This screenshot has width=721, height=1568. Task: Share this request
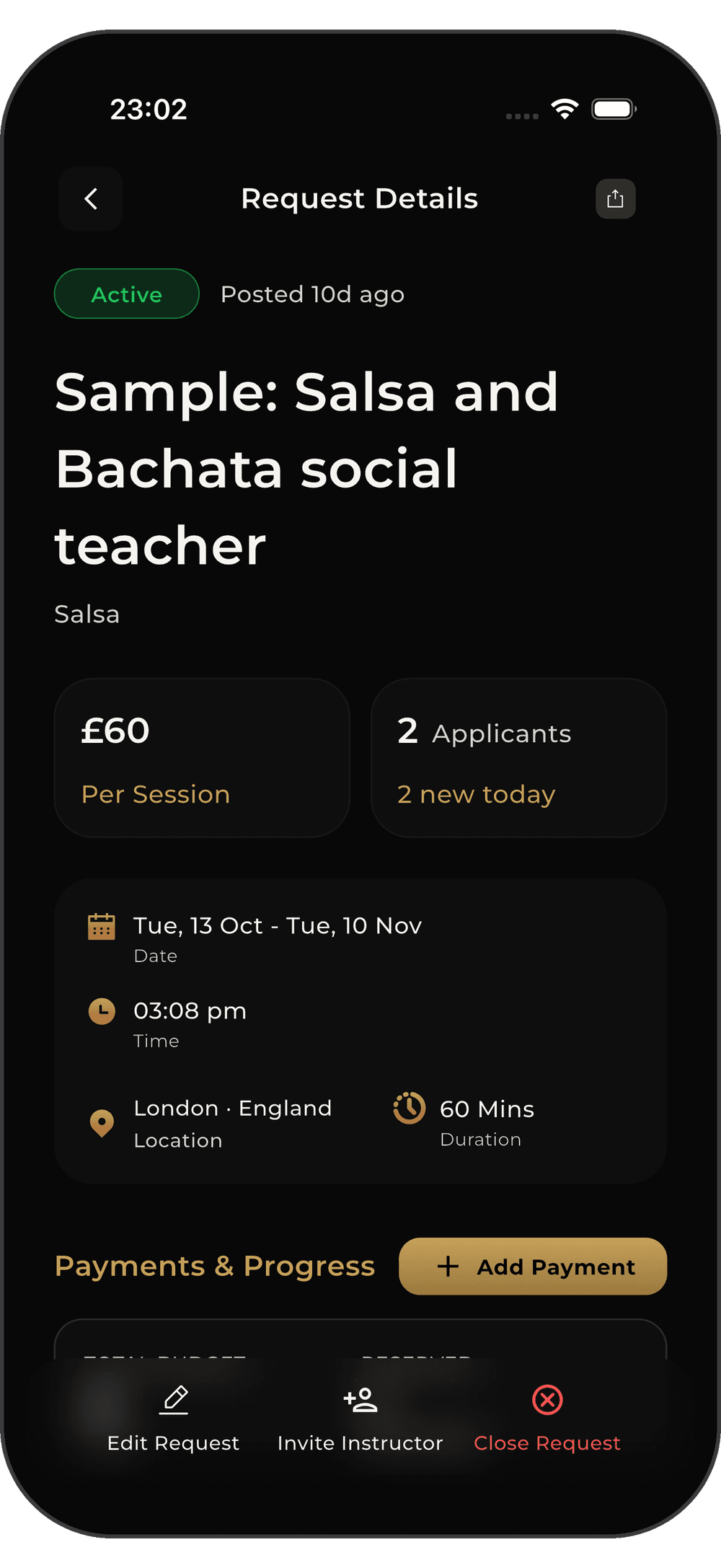tap(615, 198)
